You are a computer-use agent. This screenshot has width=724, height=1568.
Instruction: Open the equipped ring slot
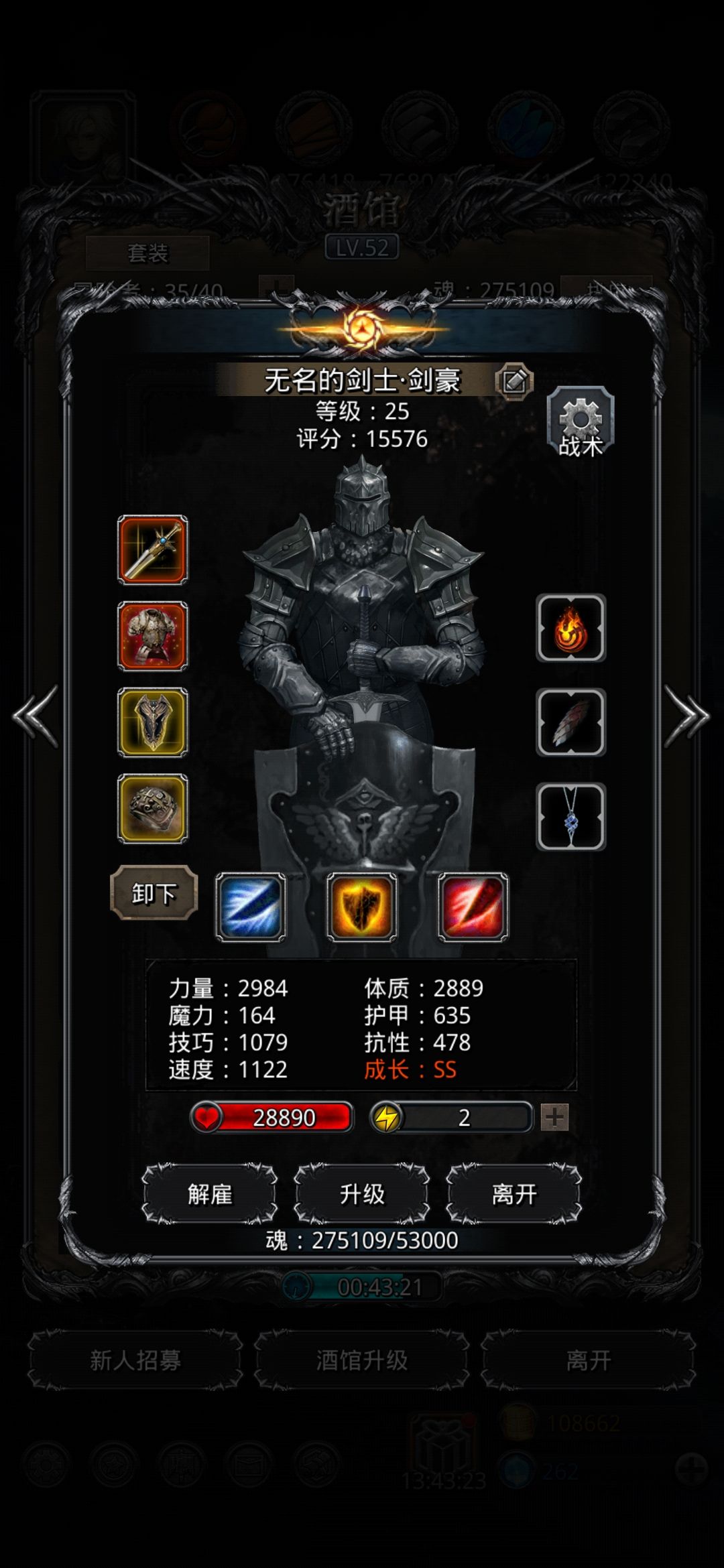(x=153, y=809)
